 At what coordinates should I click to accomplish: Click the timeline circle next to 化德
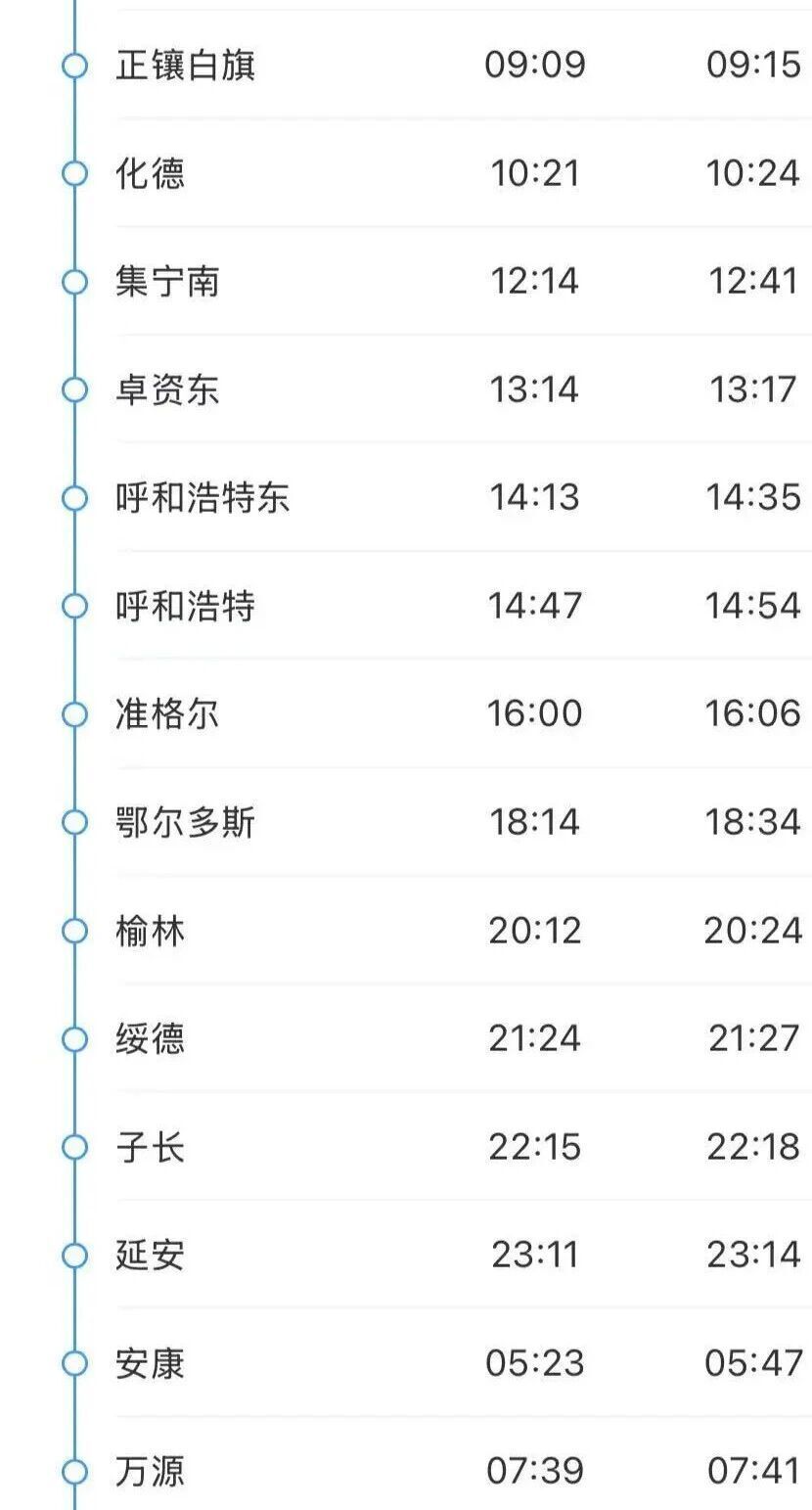click(72, 174)
